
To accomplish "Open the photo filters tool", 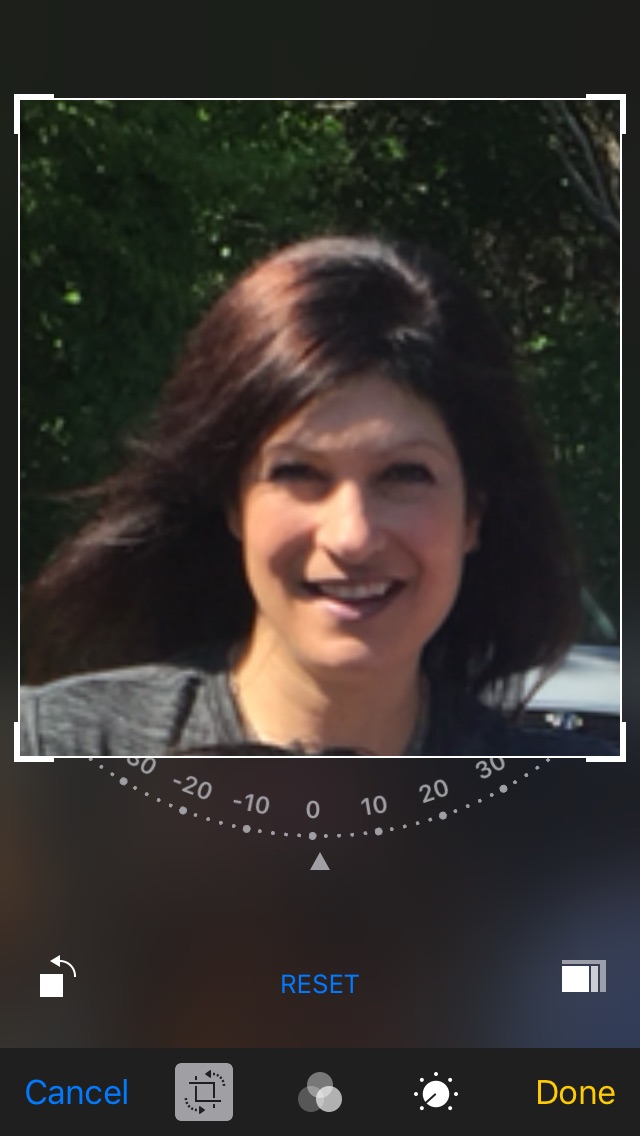I will tap(320, 1092).
